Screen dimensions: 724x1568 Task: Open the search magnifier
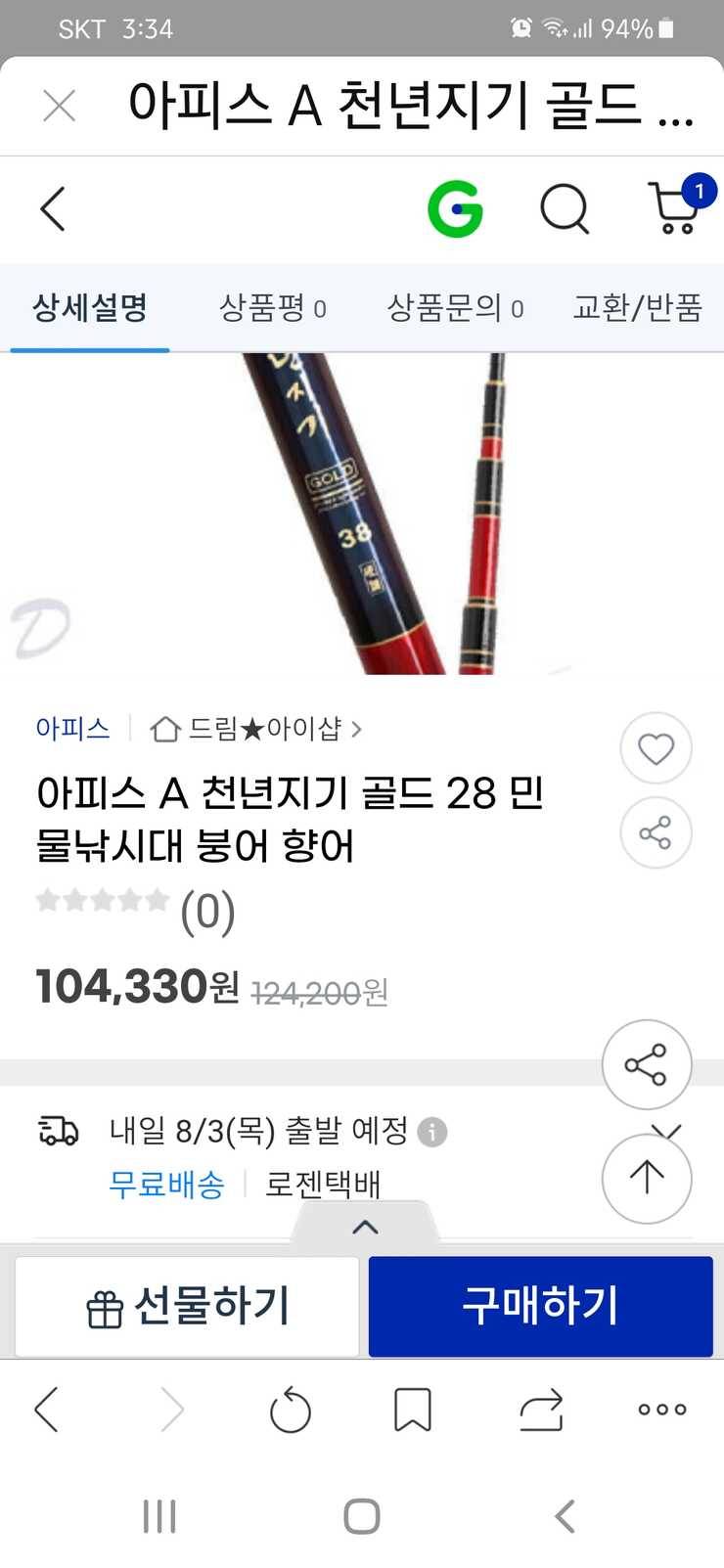coord(565,208)
